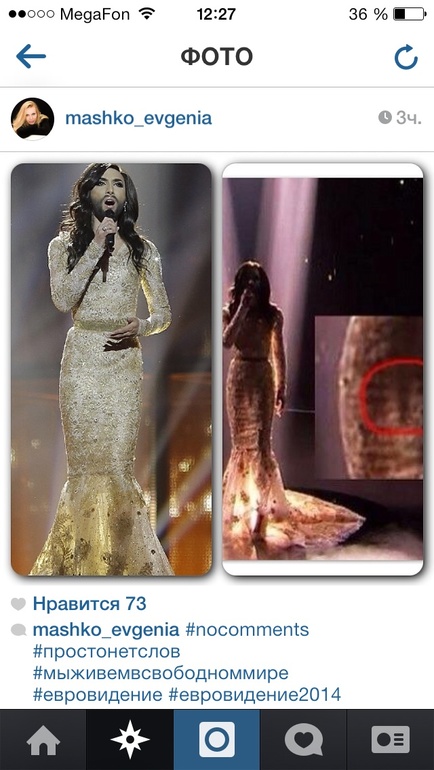Open the #nocomments hashtag

(247, 629)
